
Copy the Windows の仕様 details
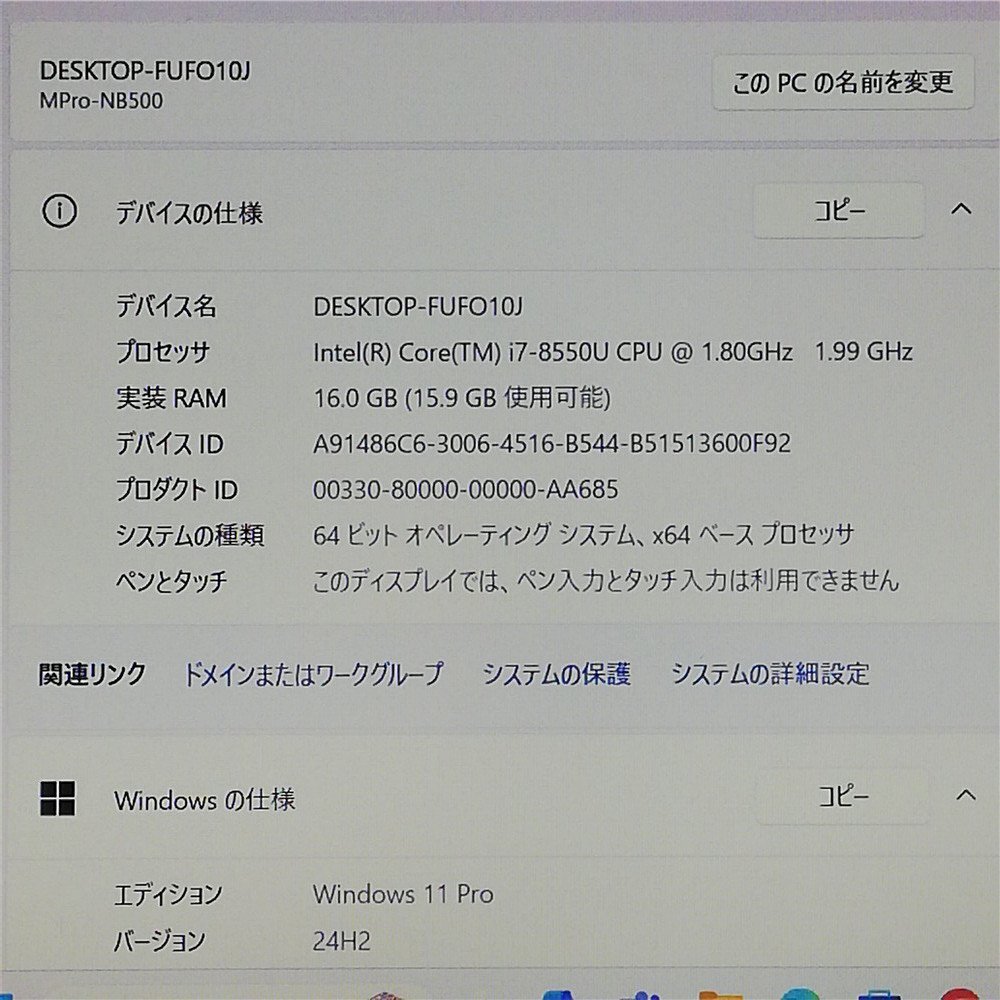pos(843,796)
